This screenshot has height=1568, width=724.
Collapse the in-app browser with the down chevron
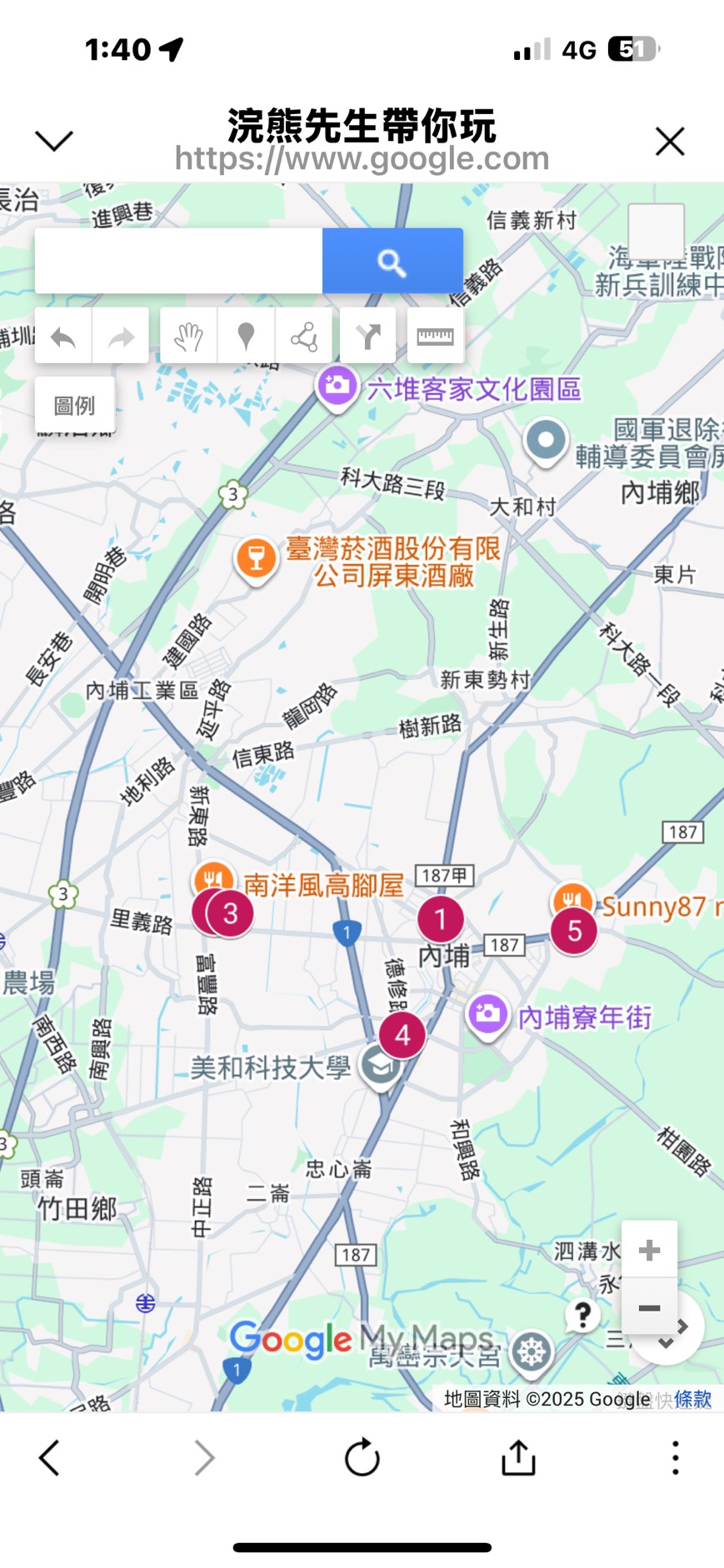point(54,141)
